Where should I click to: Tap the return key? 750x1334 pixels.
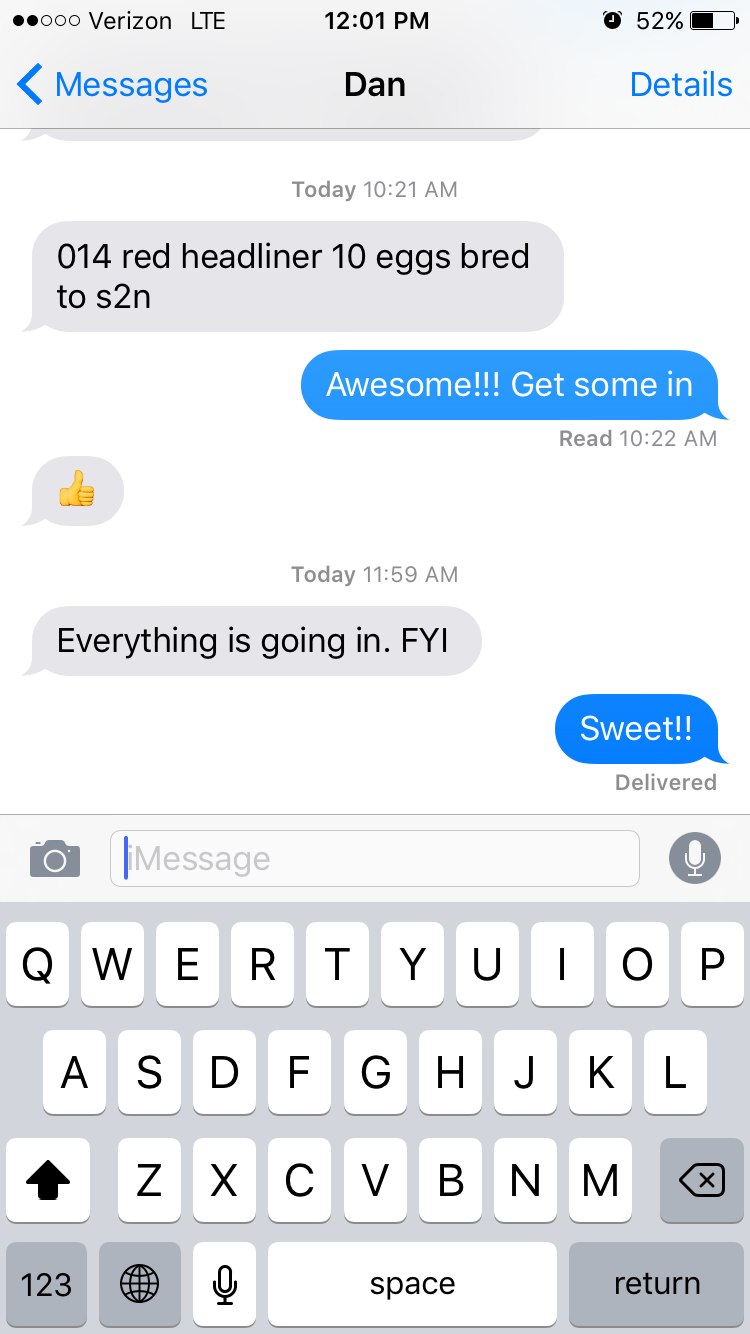tap(657, 1284)
